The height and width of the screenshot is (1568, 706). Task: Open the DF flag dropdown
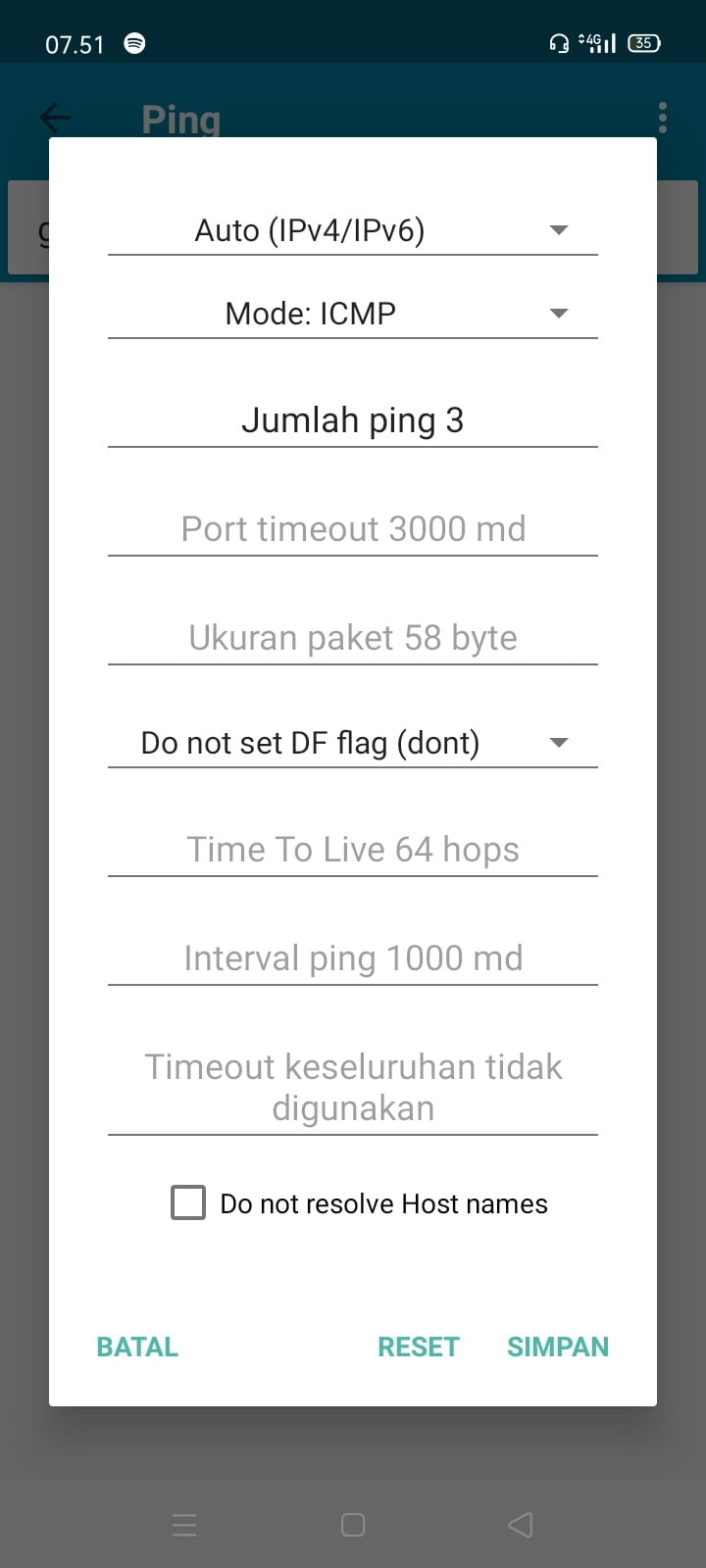tap(352, 743)
